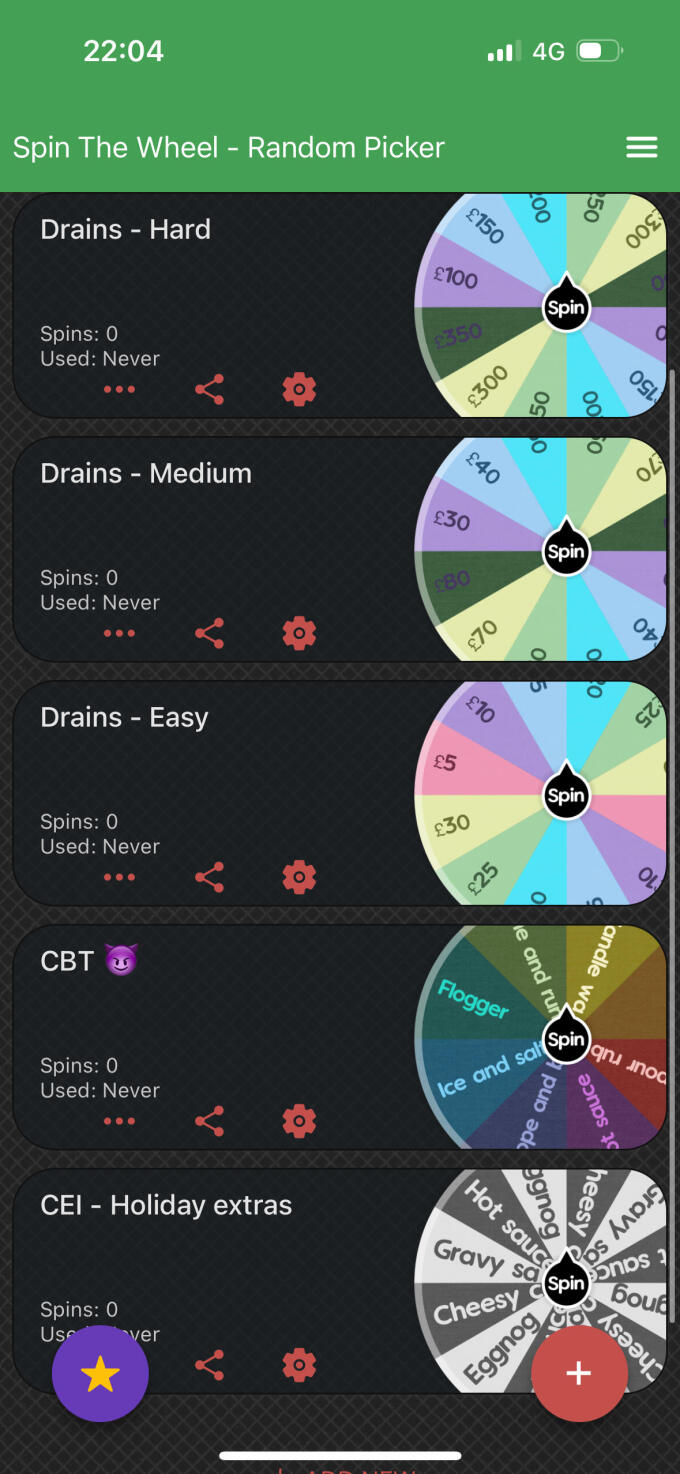Open settings for Drains - Hard
The width and height of the screenshot is (680, 1474).
click(299, 389)
